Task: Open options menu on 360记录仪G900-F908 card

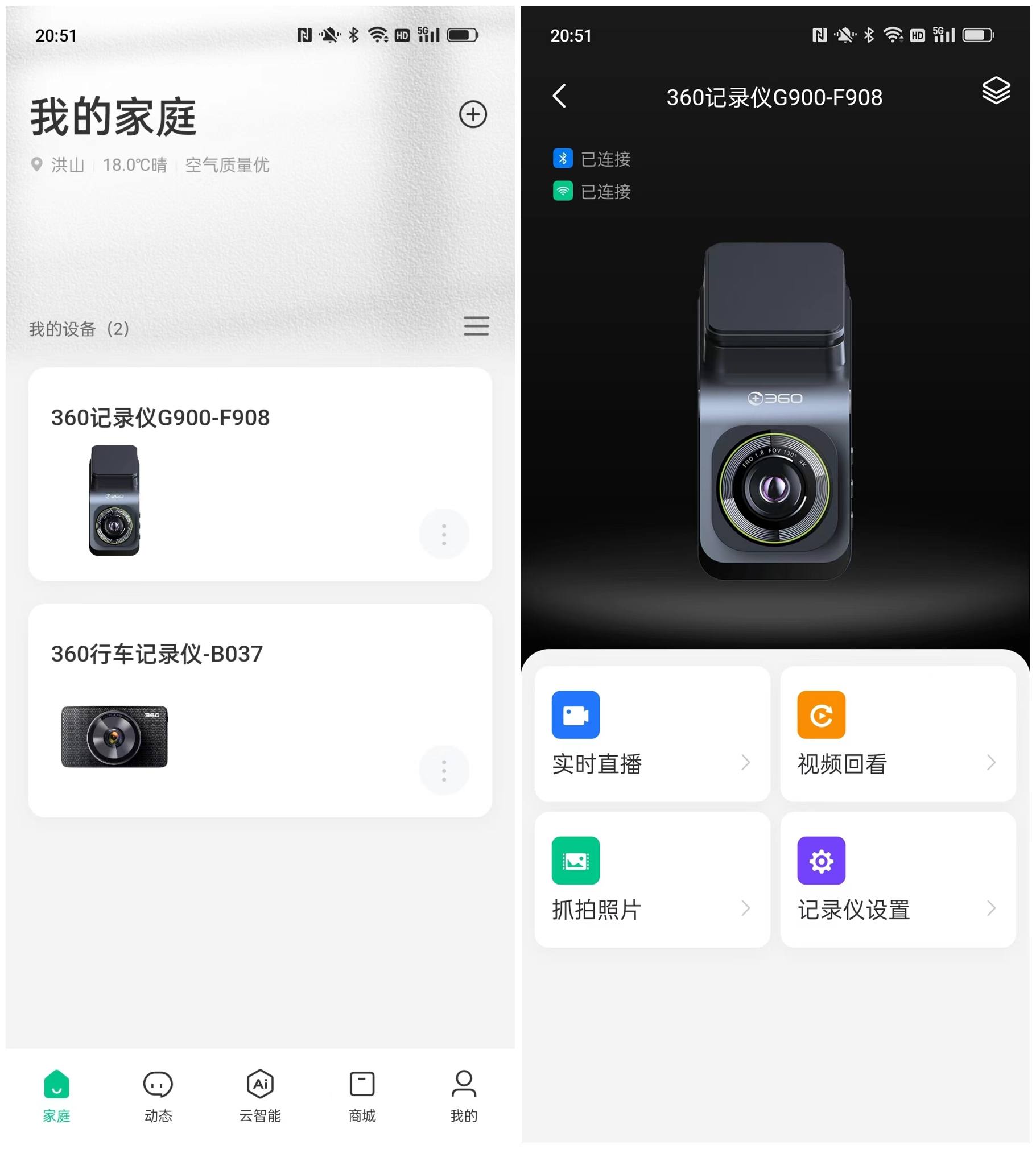Action: pos(444,534)
